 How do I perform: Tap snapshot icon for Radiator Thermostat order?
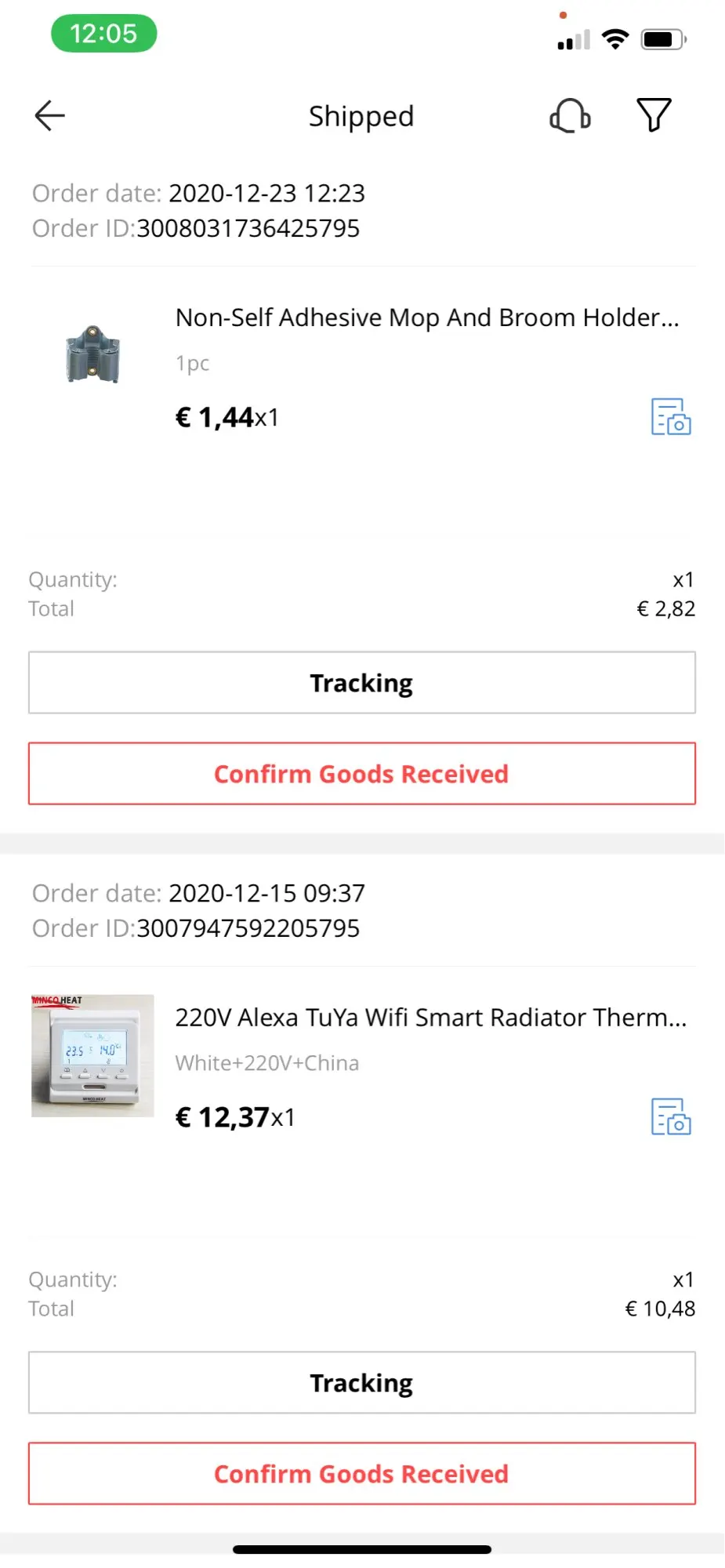point(671,1116)
